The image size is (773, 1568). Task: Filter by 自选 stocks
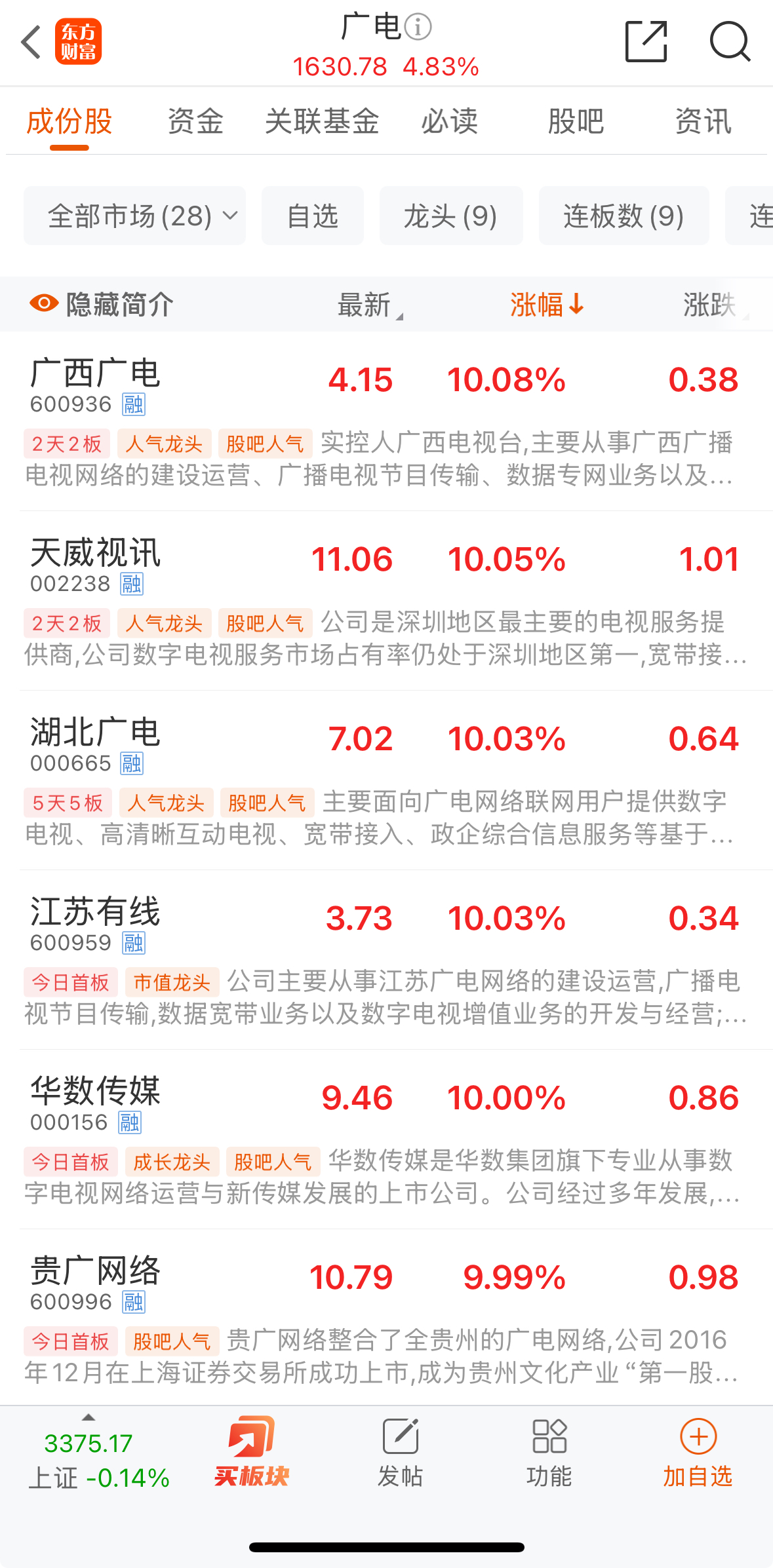click(312, 216)
